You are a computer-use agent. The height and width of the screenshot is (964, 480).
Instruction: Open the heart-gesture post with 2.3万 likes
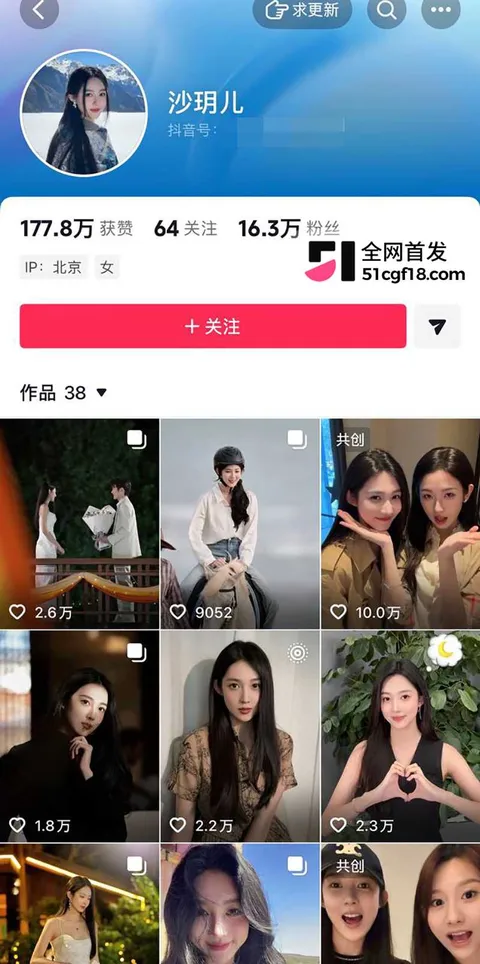401,736
